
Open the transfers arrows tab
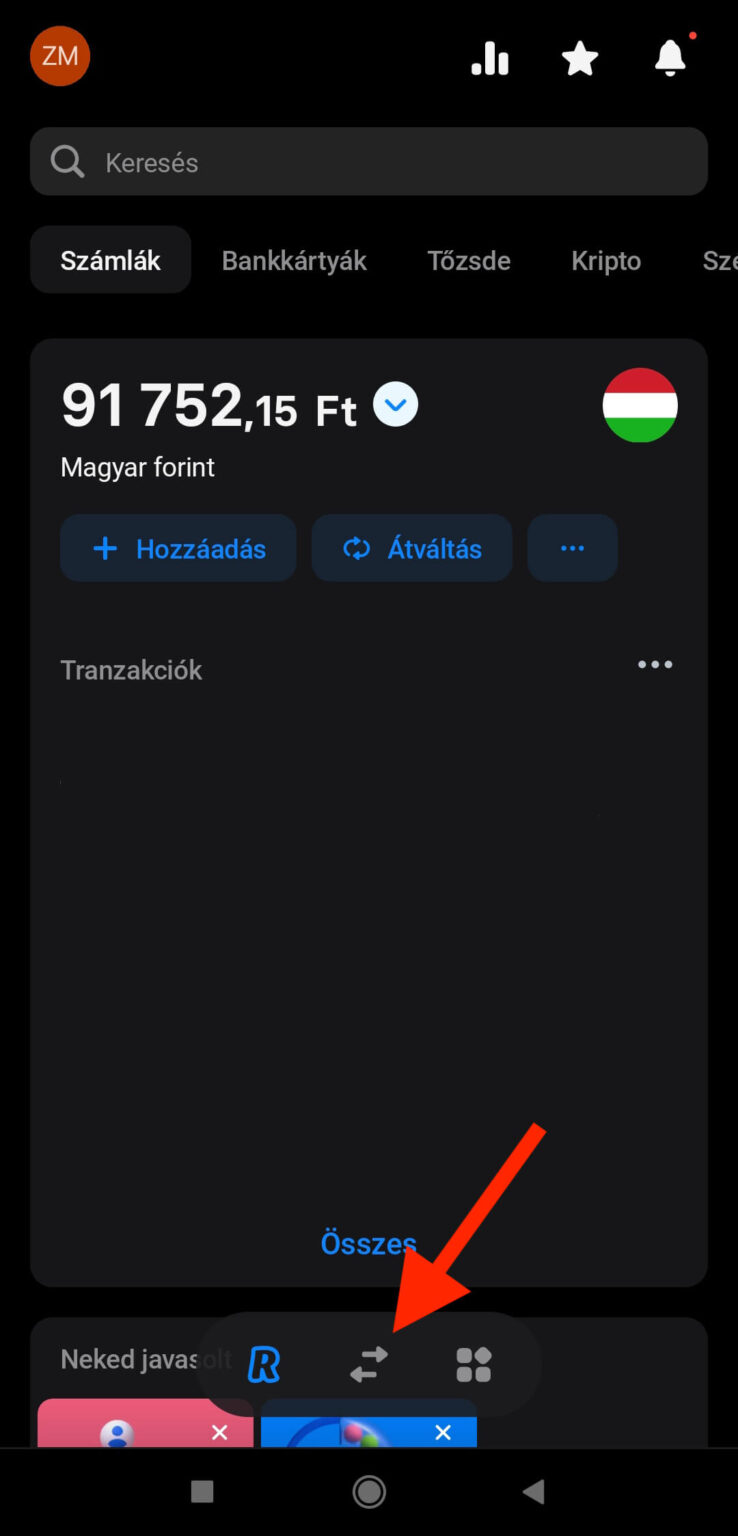tap(369, 1364)
